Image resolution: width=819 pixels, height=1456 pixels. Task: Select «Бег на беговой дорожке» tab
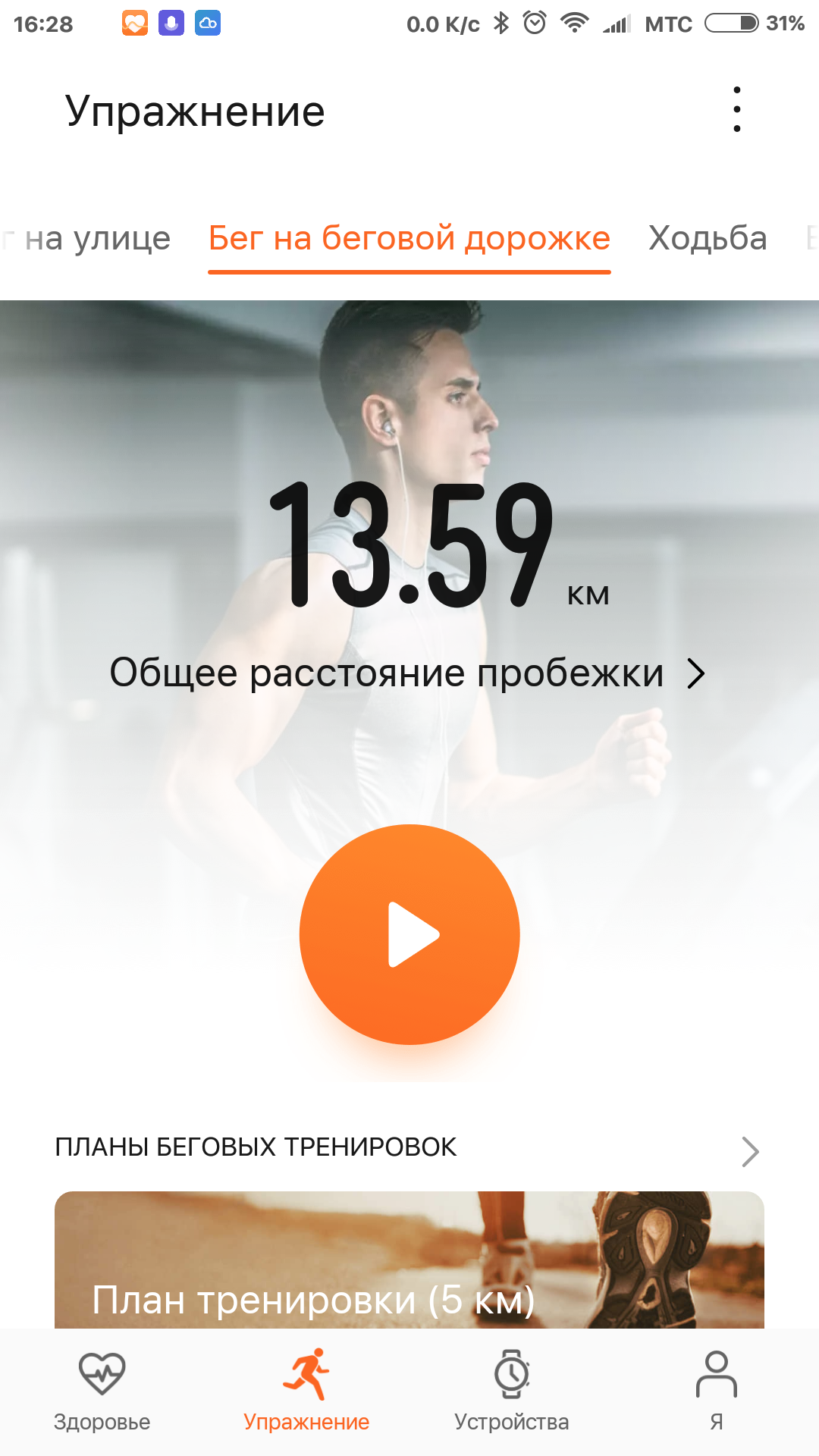409,239
